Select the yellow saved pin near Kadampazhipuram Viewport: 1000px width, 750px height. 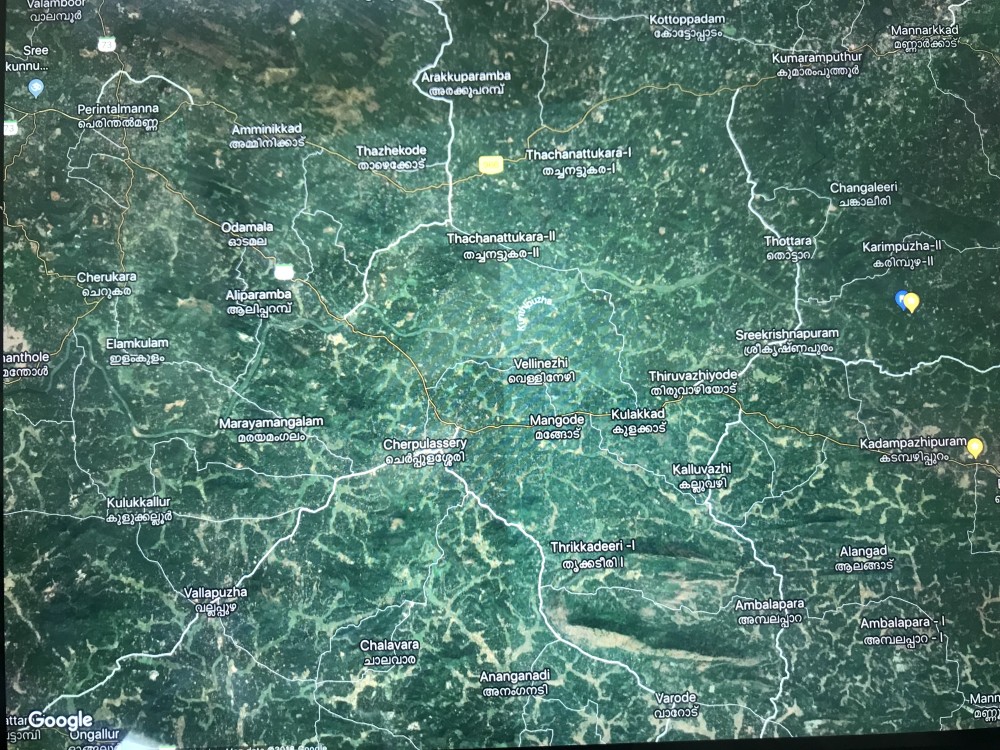point(975,447)
